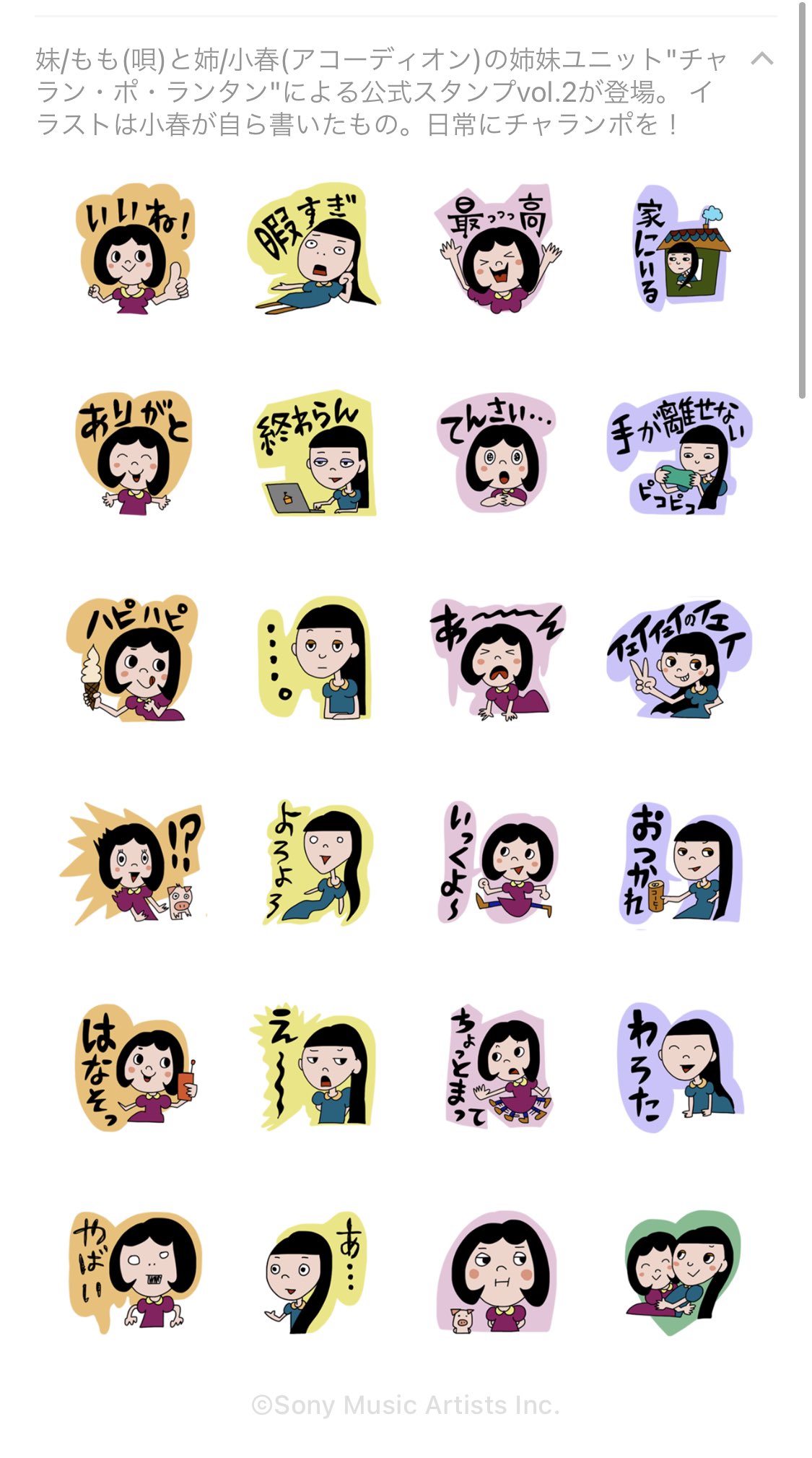The height and width of the screenshot is (1458, 812).
Task: Preview the よろよろ sticker
Action: point(317,863)
